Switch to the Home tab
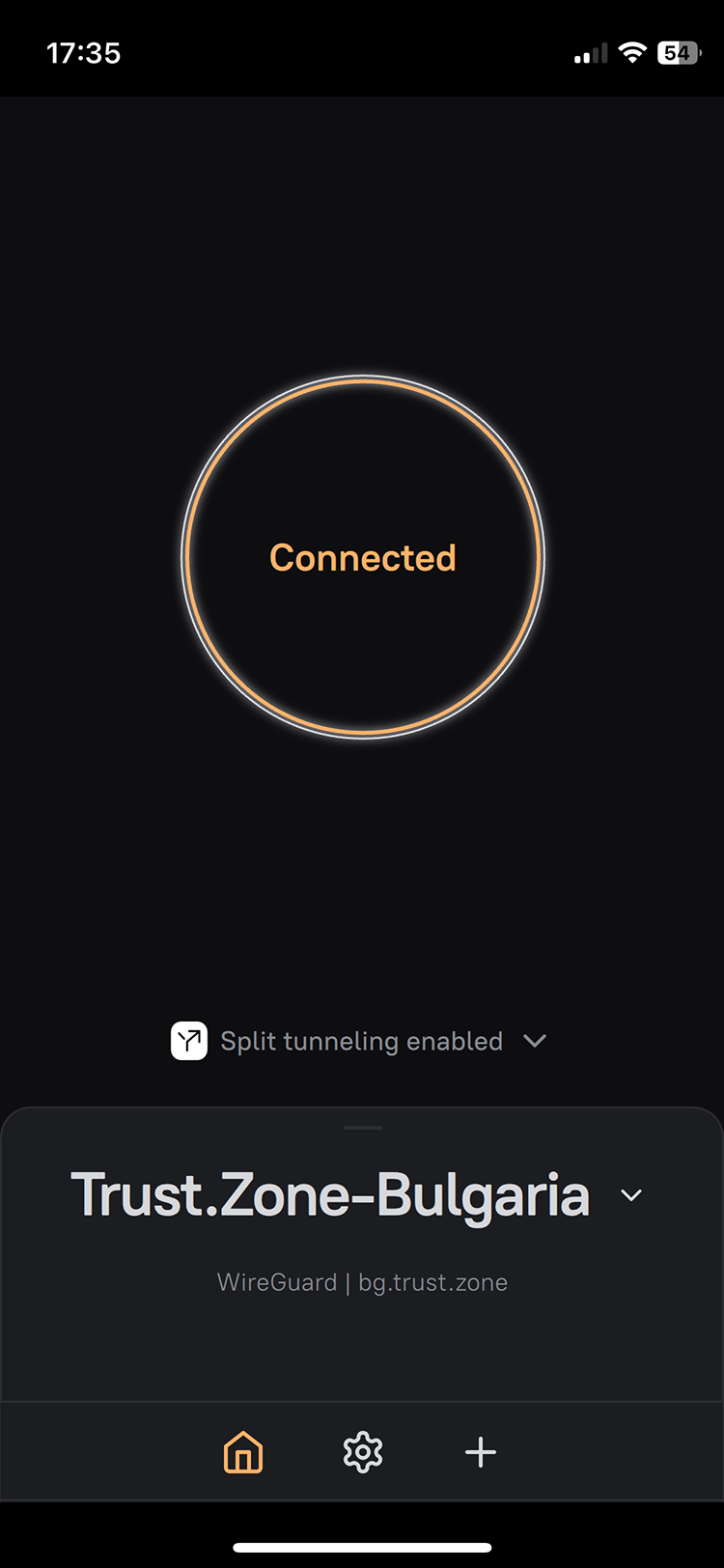Image resolution: width=724 pixels, height=1568 pixels. tap(243, 1452)
